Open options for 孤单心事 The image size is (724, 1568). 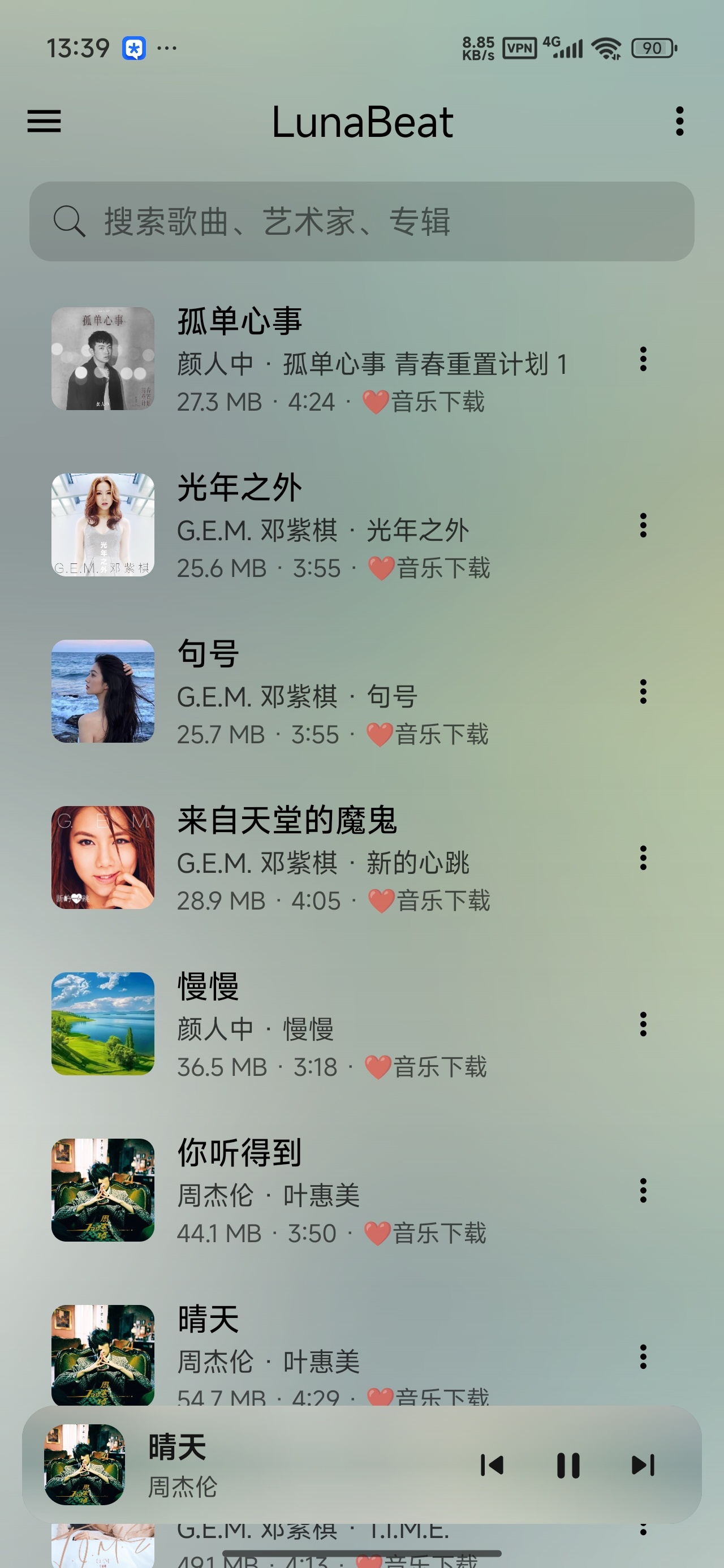(643, 359)
